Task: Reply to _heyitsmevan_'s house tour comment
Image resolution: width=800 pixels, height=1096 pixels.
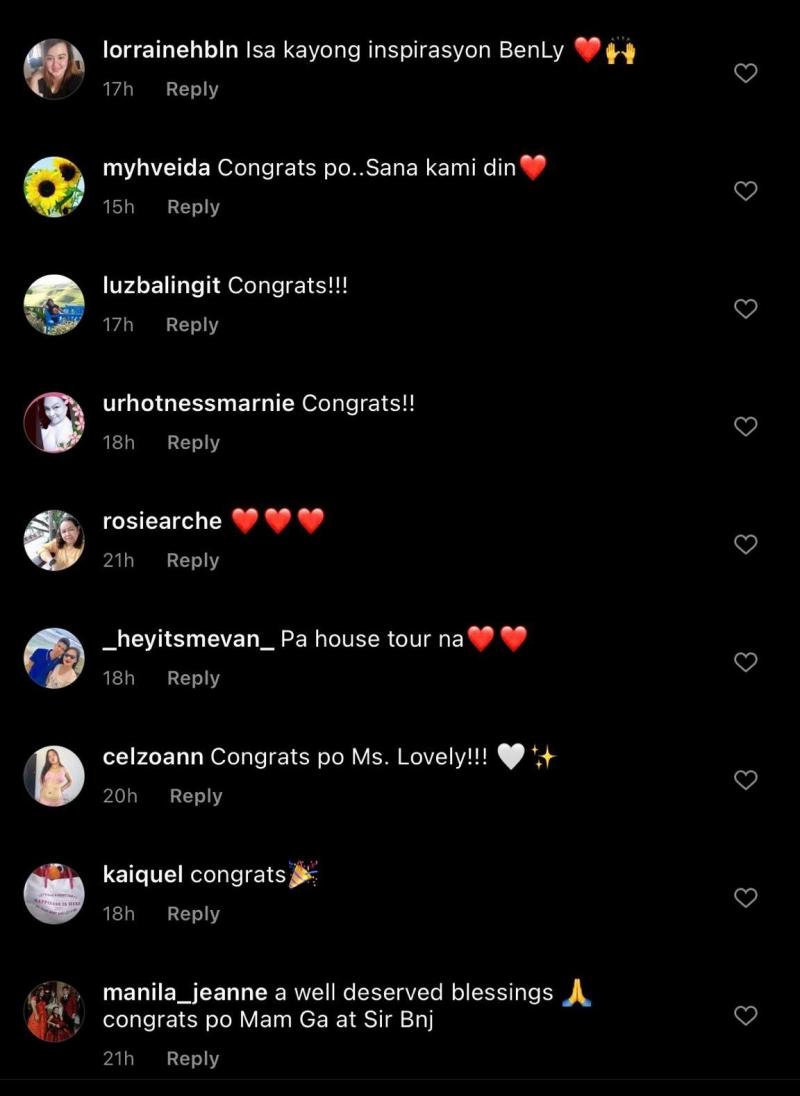Action: pyautogui.click(x=193, y=678)
